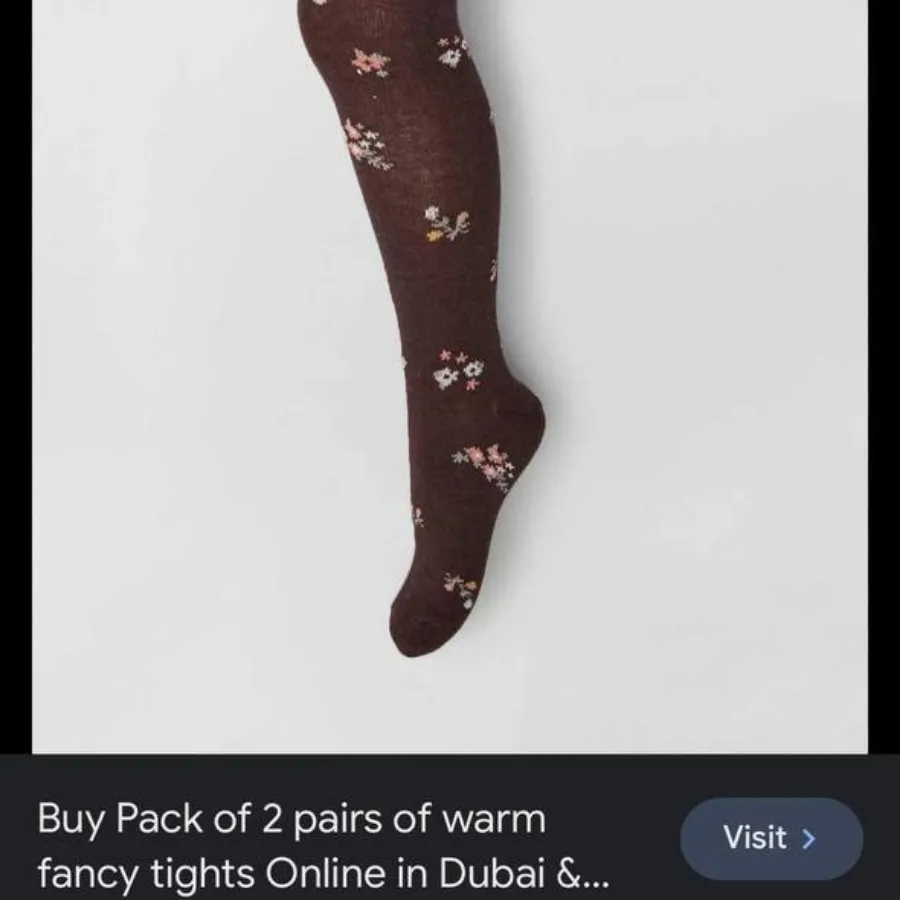Image resolution: width=900 pixels, height=900 pixels.
Task: Tap the Visit button
Action: 770,838
